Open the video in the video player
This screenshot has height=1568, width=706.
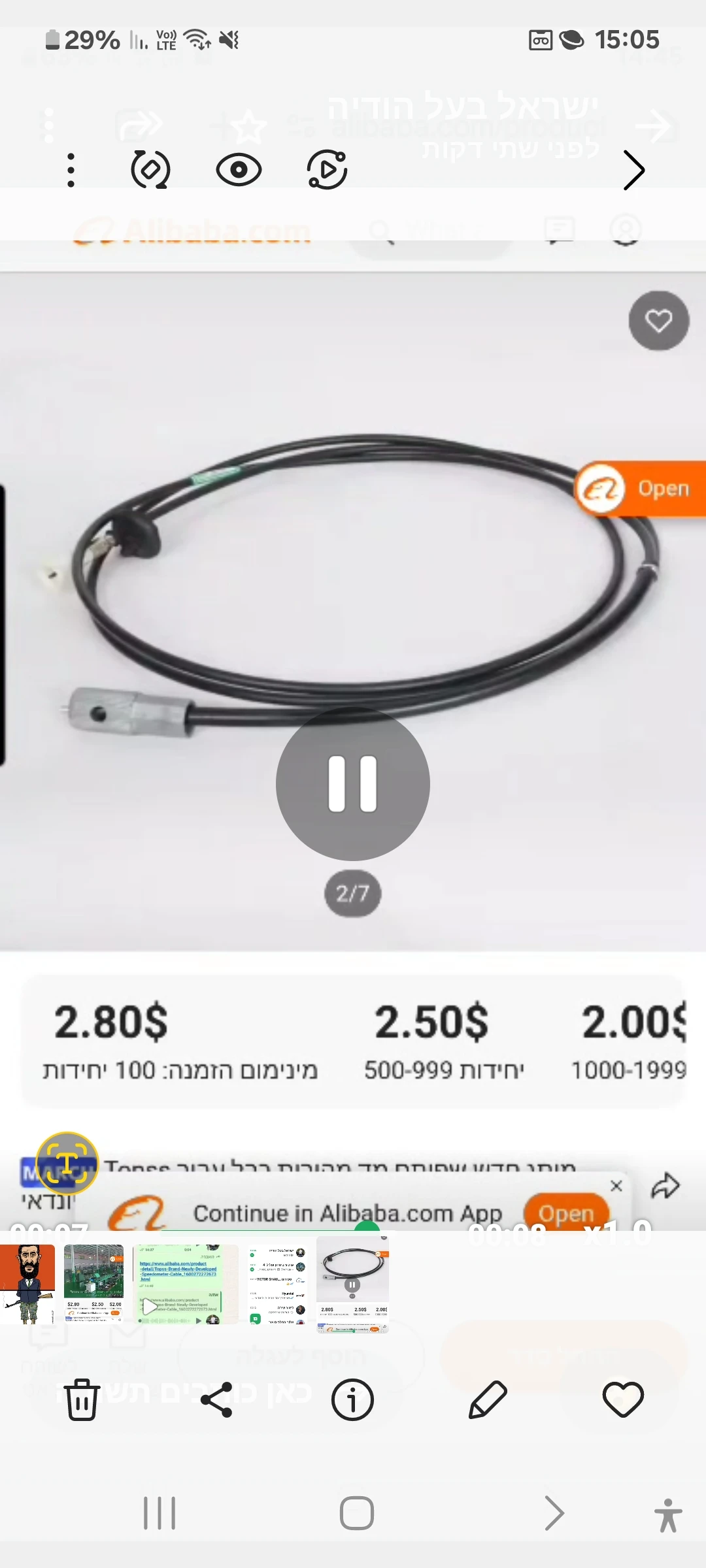pos(327,171)
